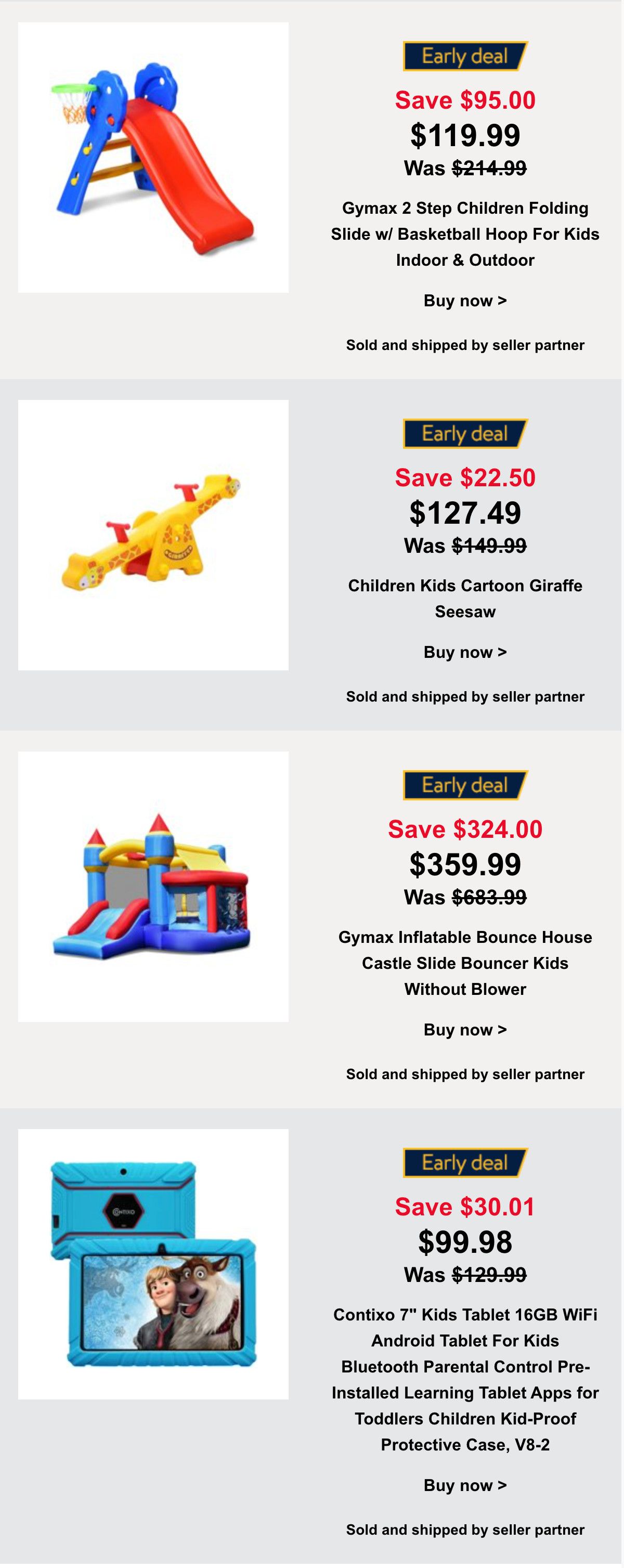
Task: Open the Contixo Kids Tablet image
Action: (x=153, y=1265)
